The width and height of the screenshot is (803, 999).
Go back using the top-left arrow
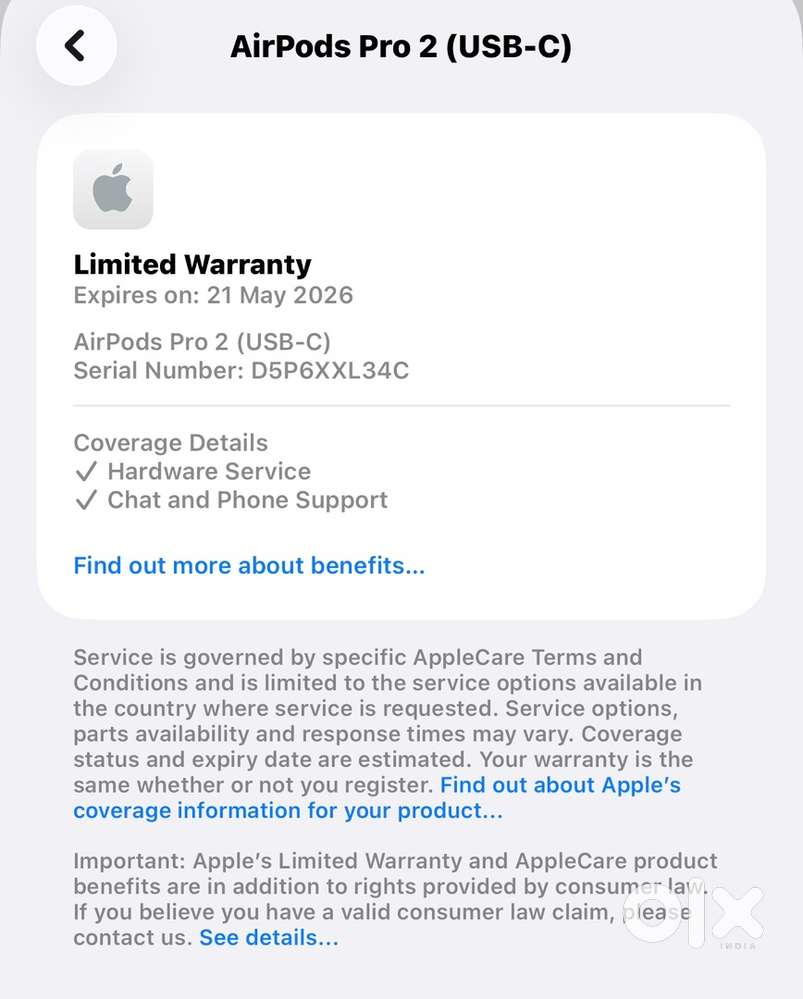(76, 46)
